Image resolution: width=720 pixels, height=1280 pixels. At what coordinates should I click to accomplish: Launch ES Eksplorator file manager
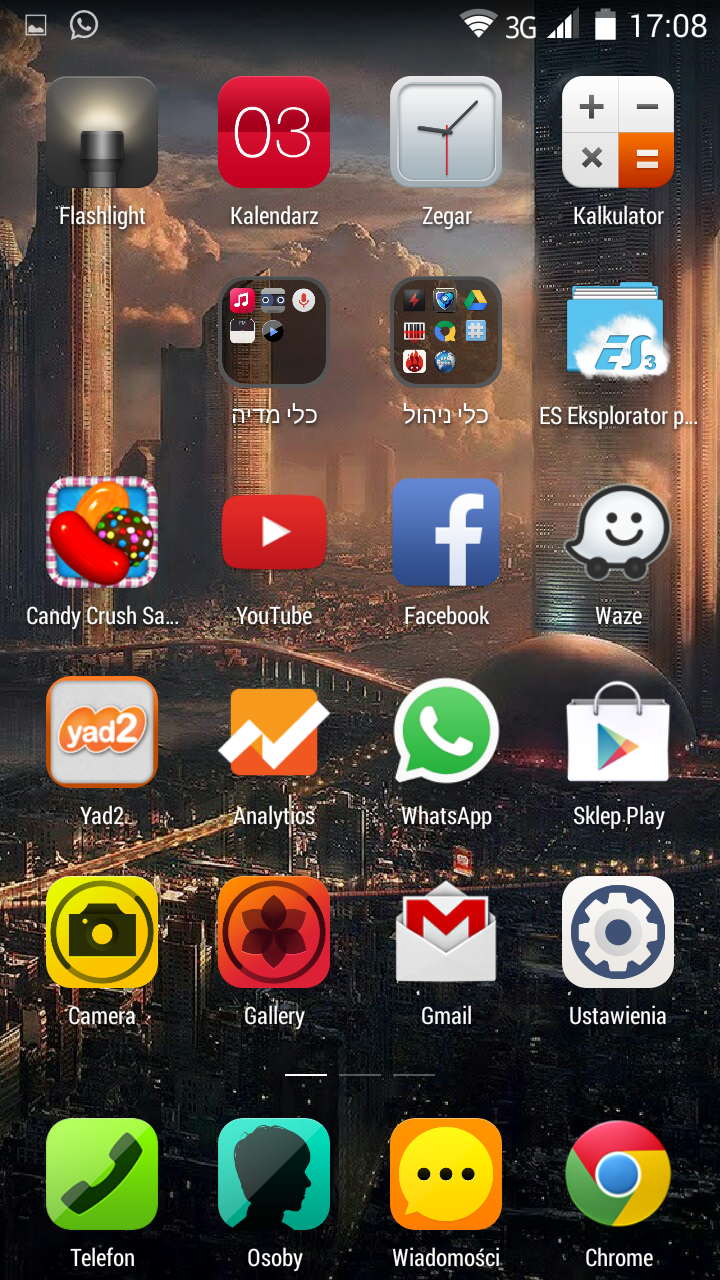point(618,331)
